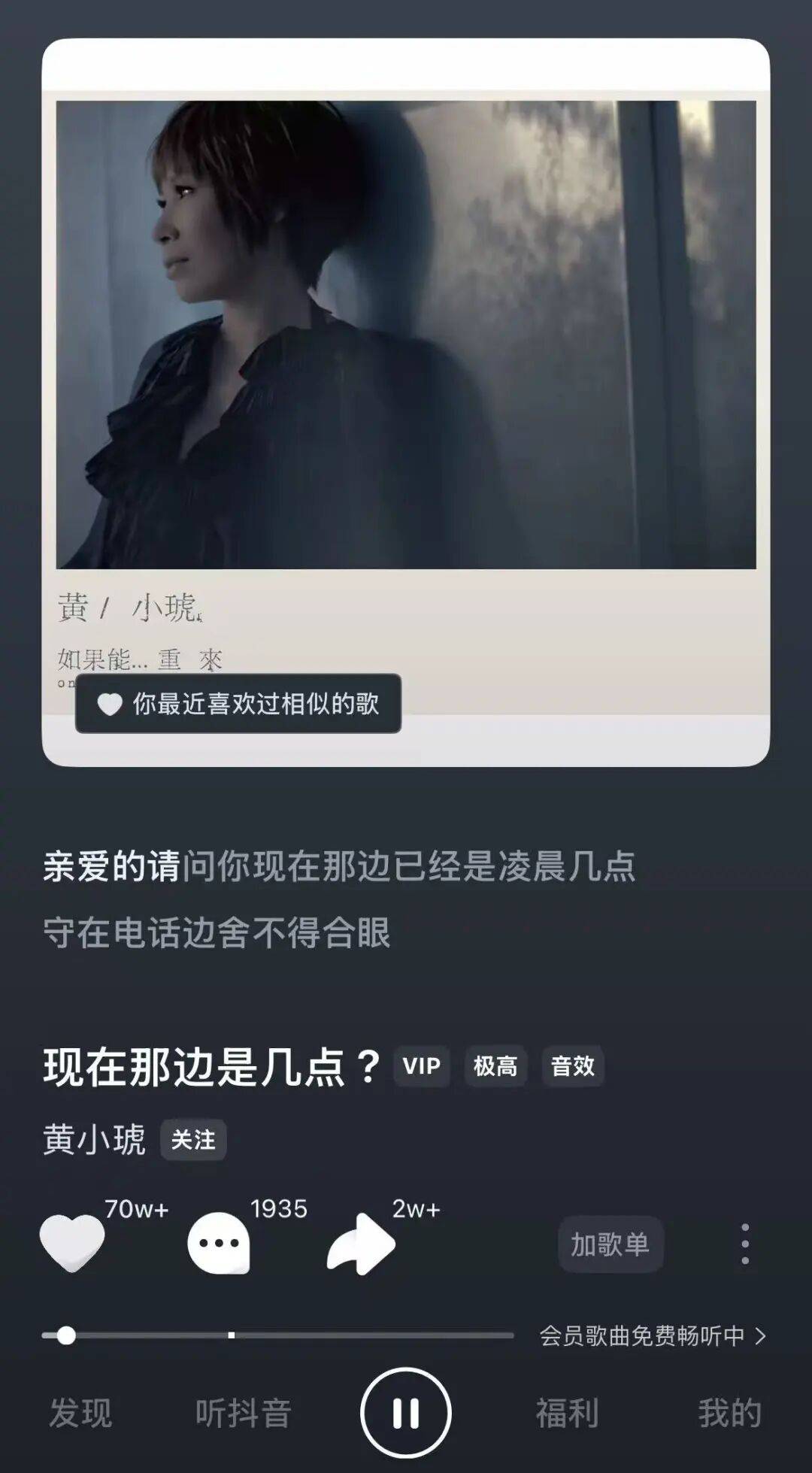Viewport: 812px width, 1473px height.
Task: Open the 极高 audio quality option
Action: coord(495,1066)
